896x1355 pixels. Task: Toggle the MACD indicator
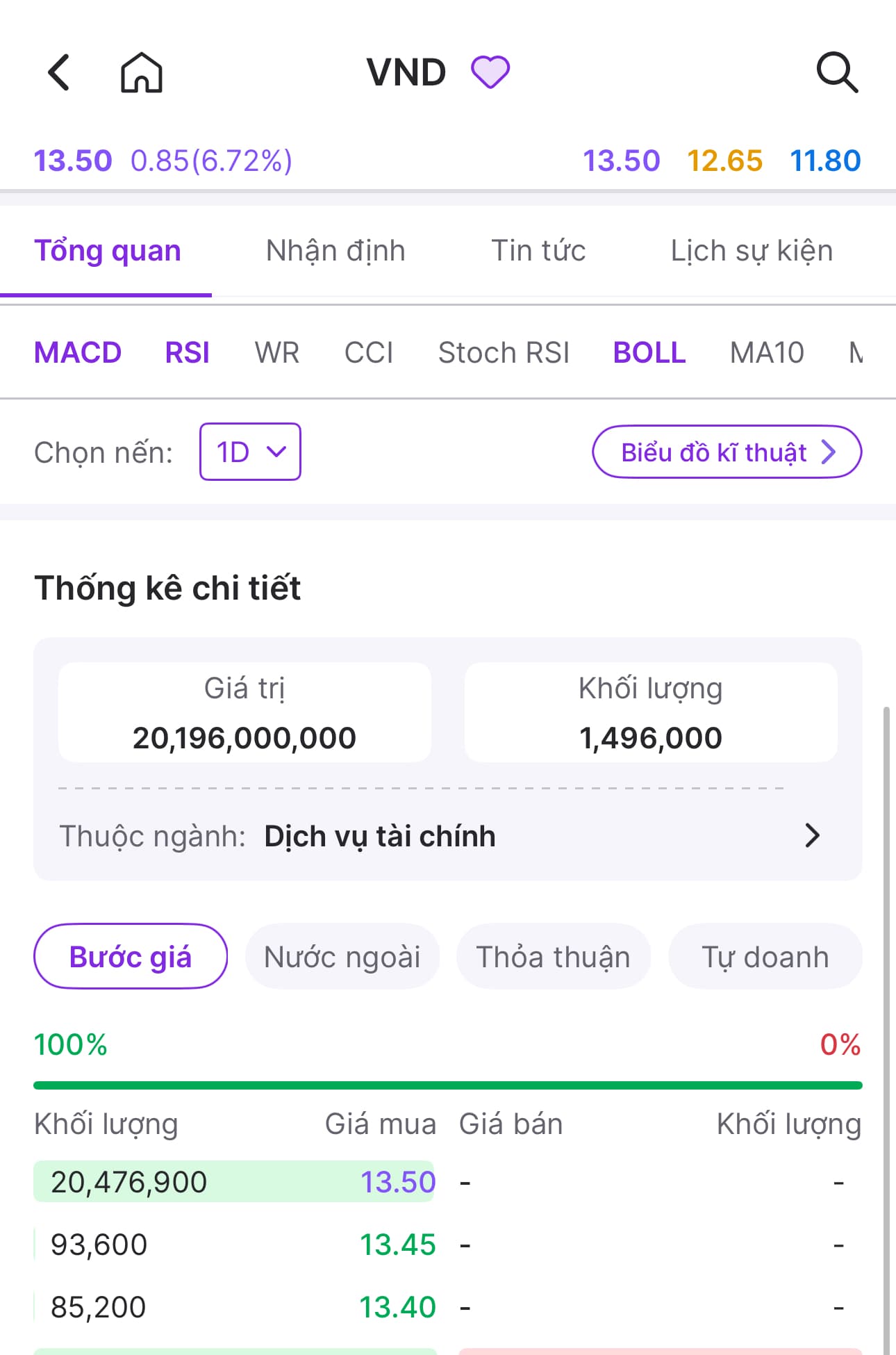tap(78, 353)
